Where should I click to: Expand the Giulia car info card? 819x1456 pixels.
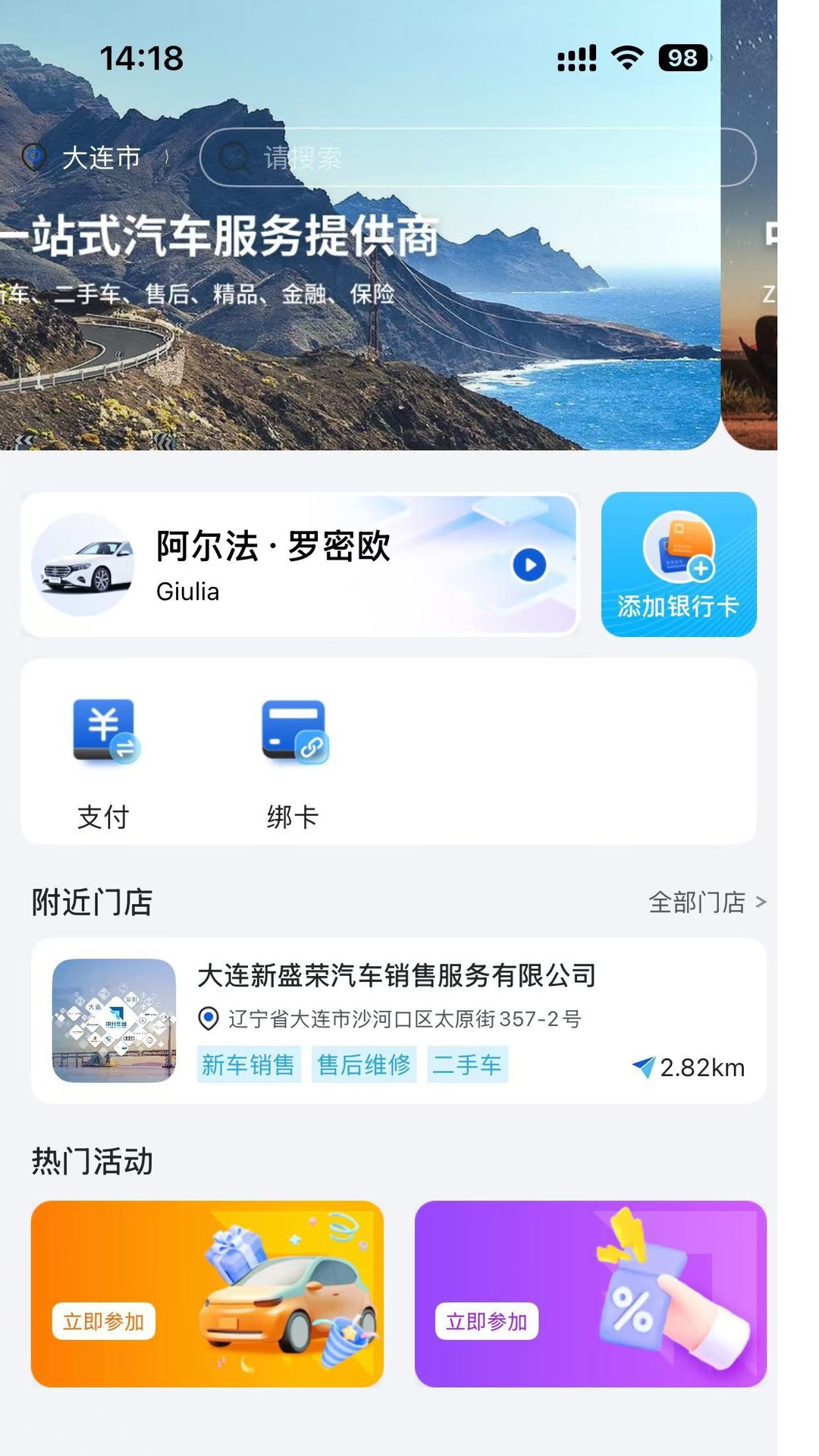tap(303, 565)
